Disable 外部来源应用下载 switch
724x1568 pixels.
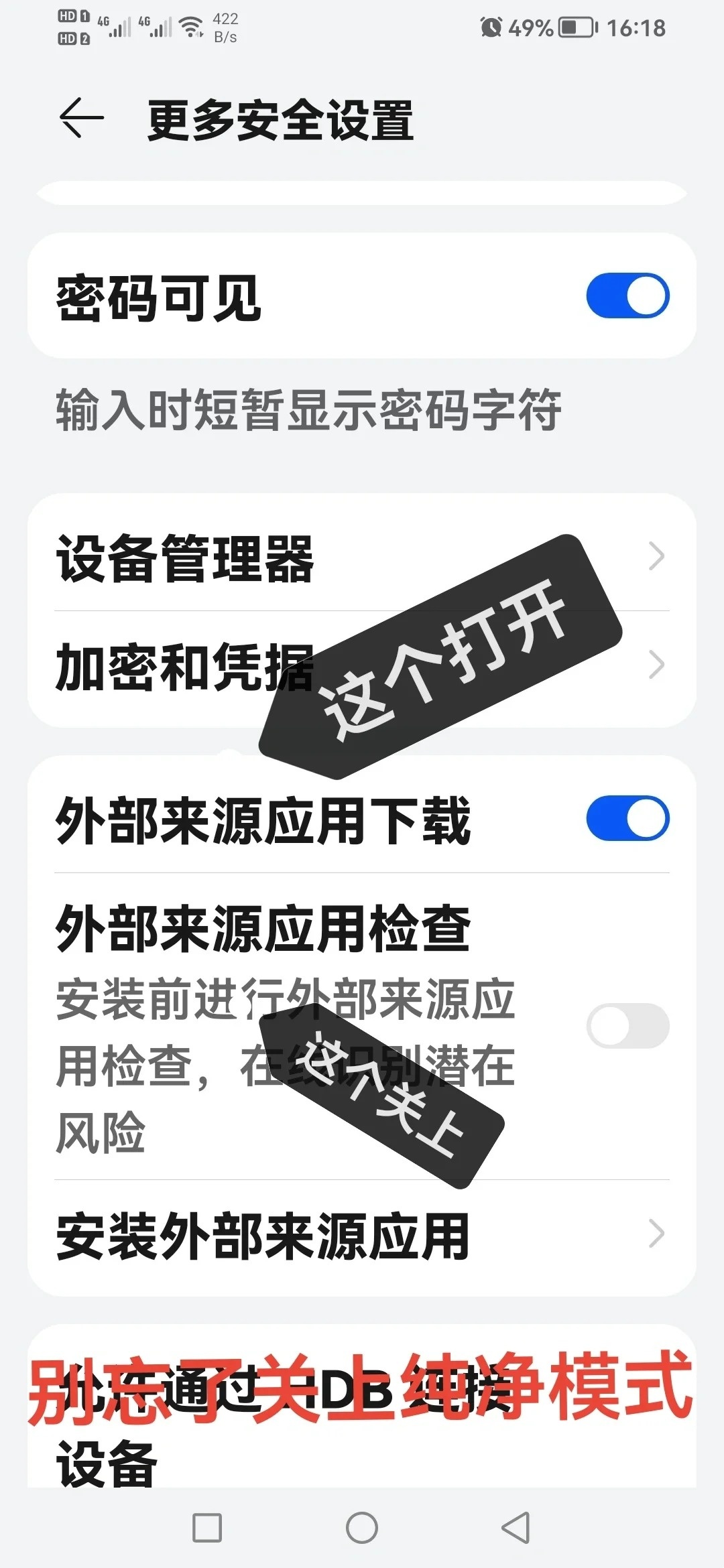click(x=627, y=818)
